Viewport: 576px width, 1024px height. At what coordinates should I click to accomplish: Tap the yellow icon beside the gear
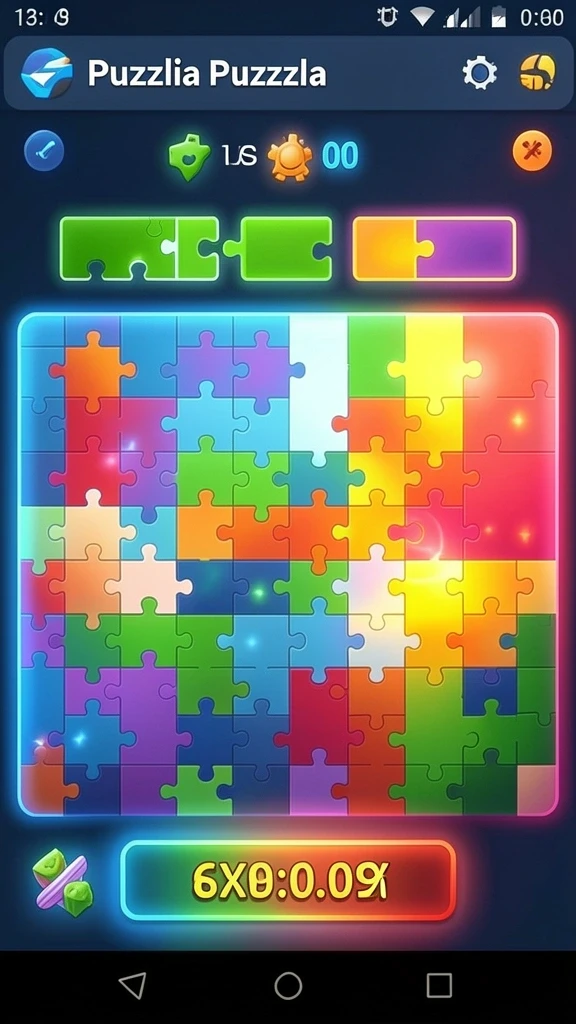click(537, 72)
